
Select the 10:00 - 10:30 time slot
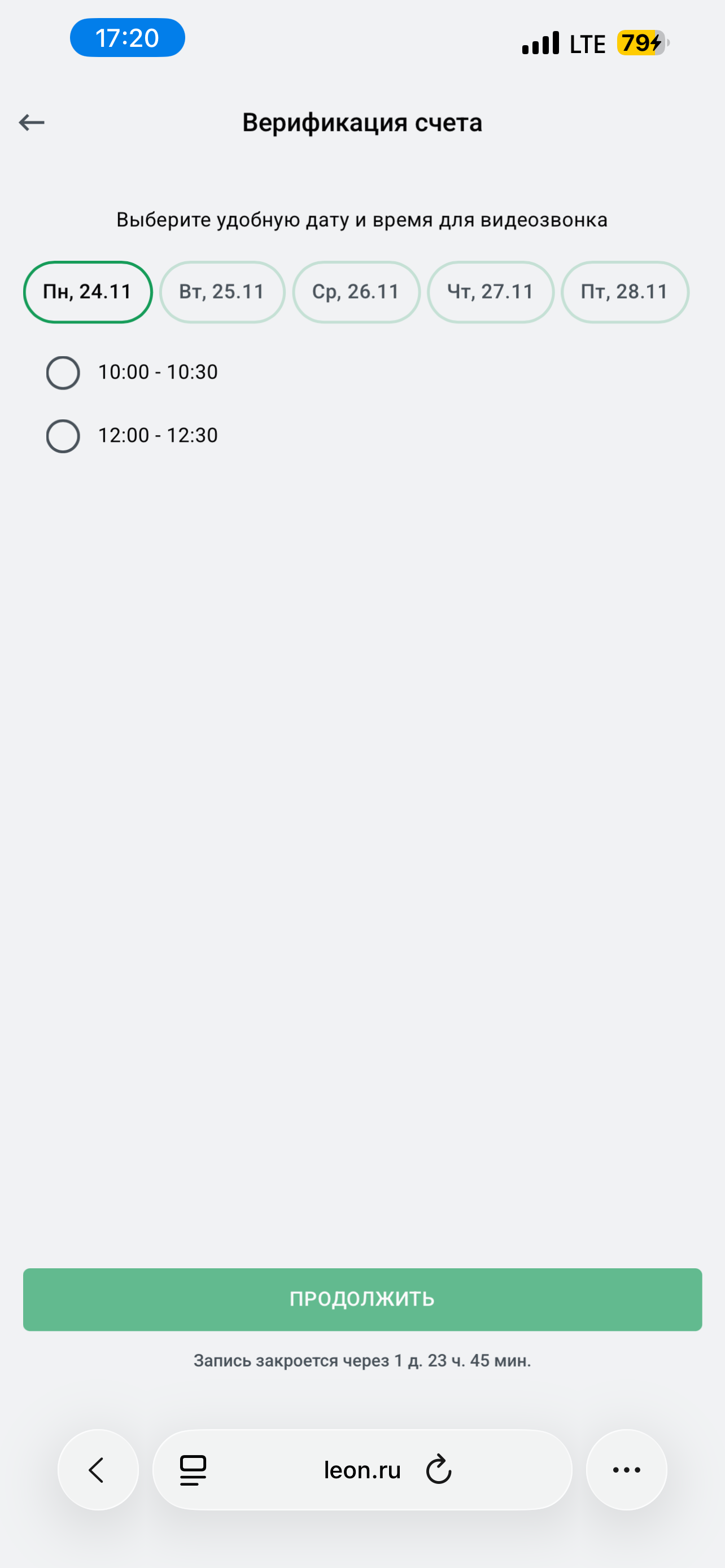(63, 373)
